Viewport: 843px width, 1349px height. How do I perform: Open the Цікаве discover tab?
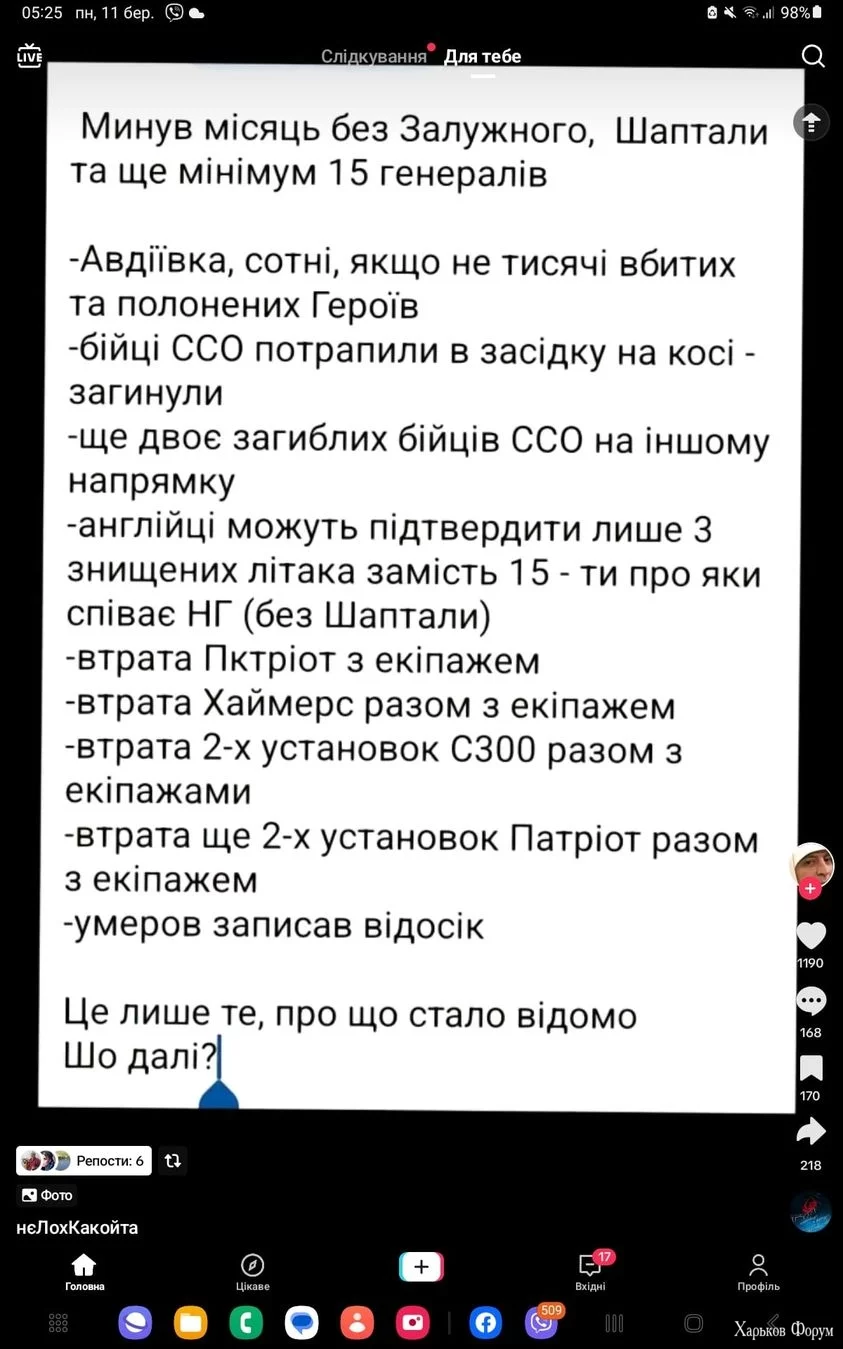(x=252, y=1270)
